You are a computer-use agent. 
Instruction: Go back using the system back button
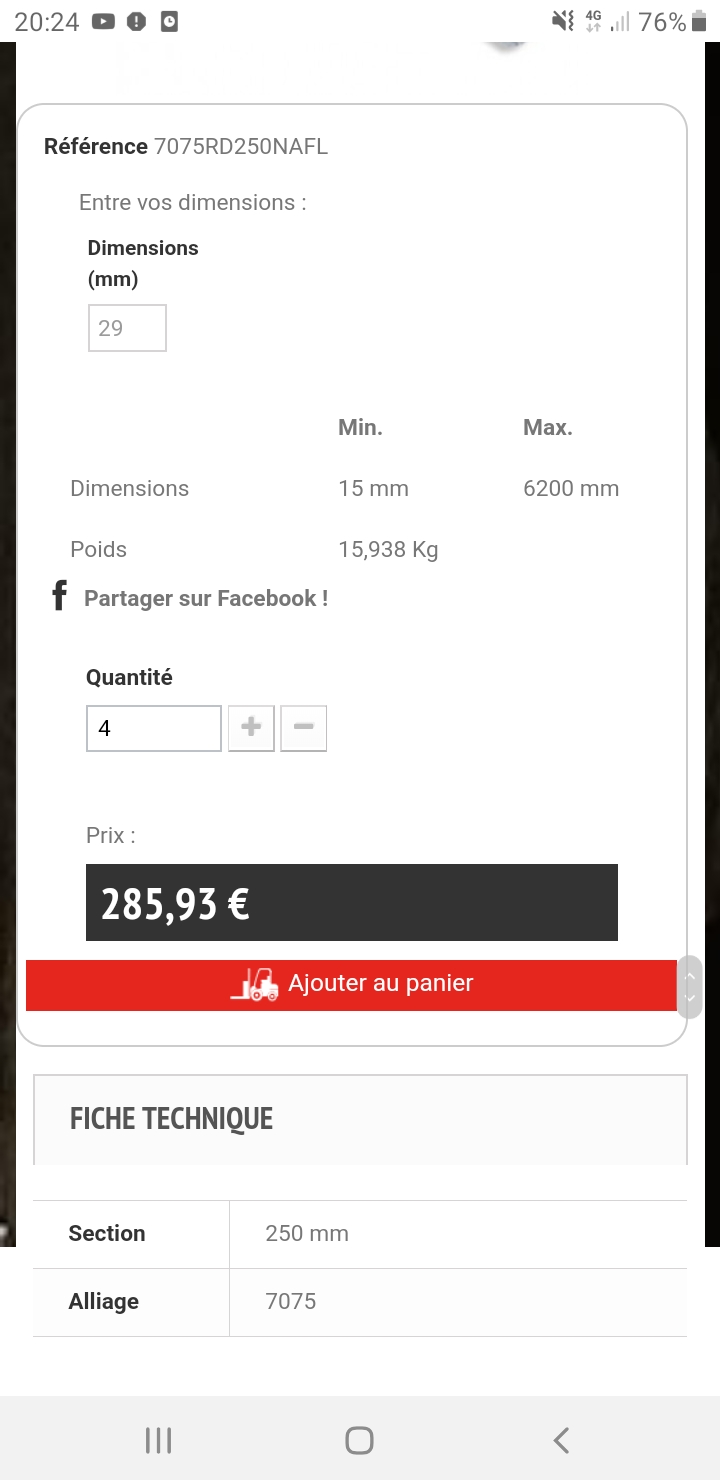[x=561, y=1440]
